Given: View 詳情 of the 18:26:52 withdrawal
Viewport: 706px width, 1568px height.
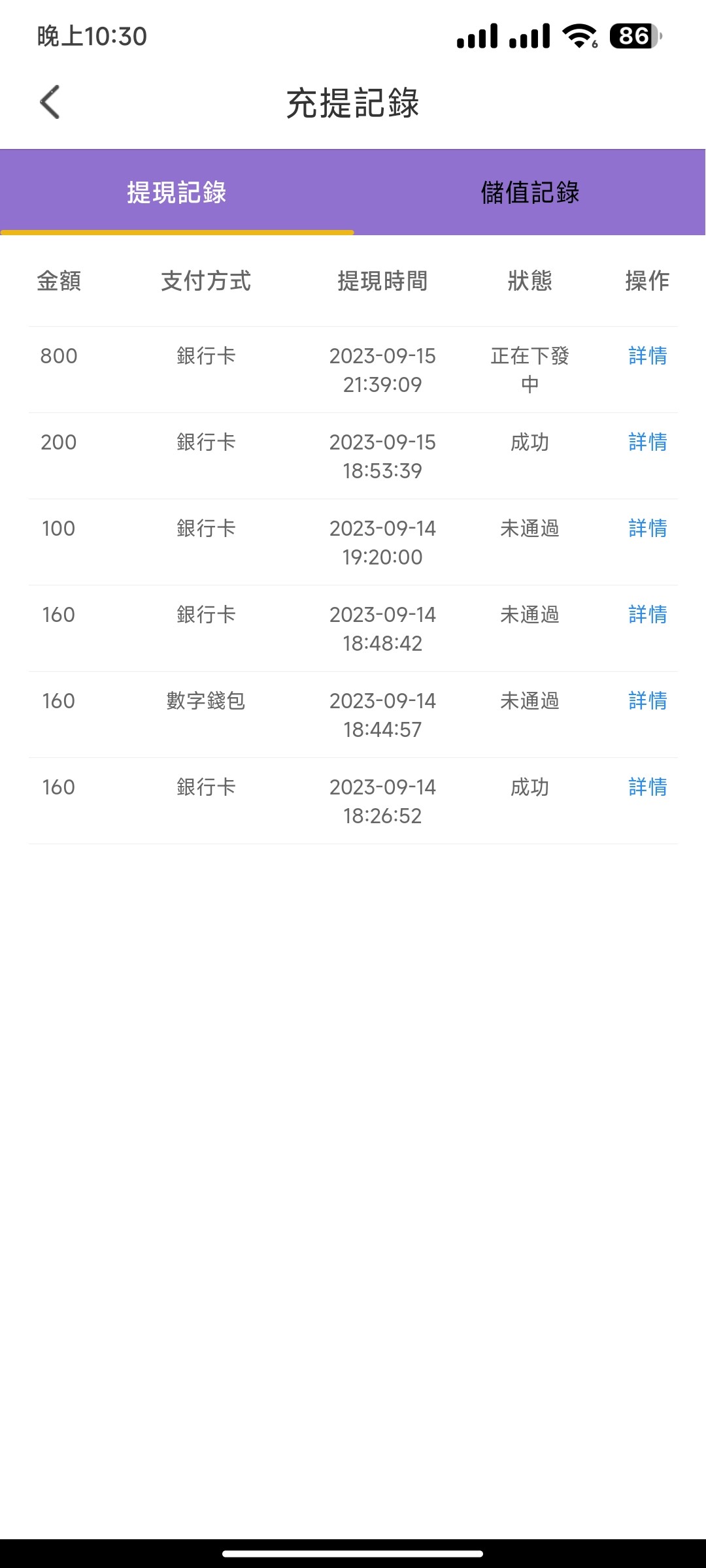Looking at the screenshot, I should tap(646, 788).
